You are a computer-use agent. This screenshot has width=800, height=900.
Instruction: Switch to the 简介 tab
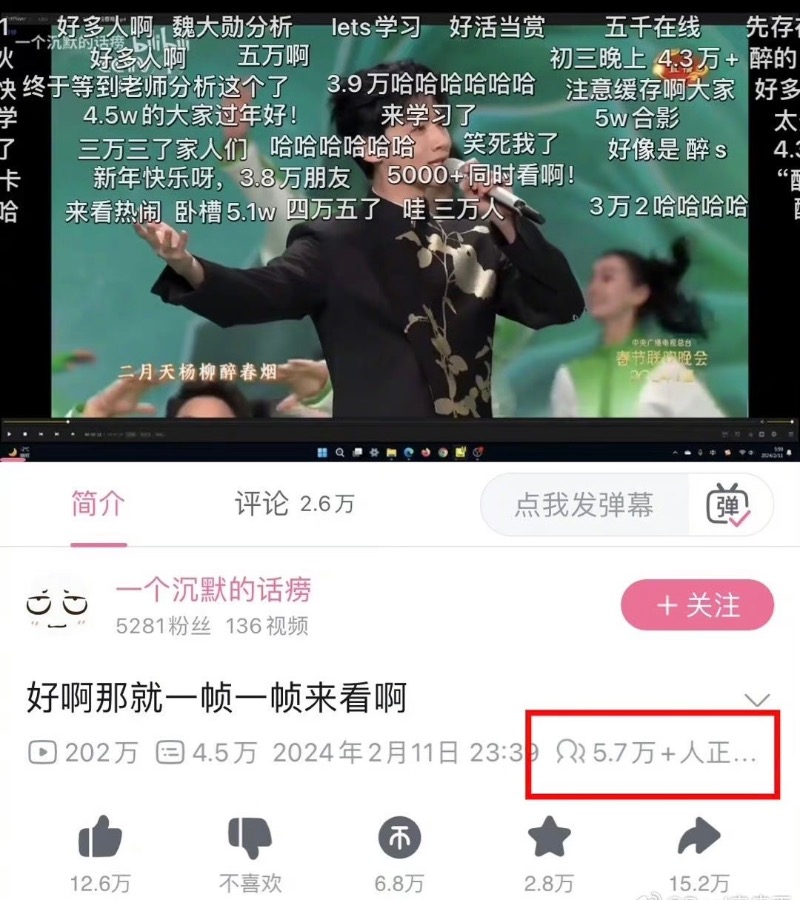pyautogui.click(x=98, y=504)
